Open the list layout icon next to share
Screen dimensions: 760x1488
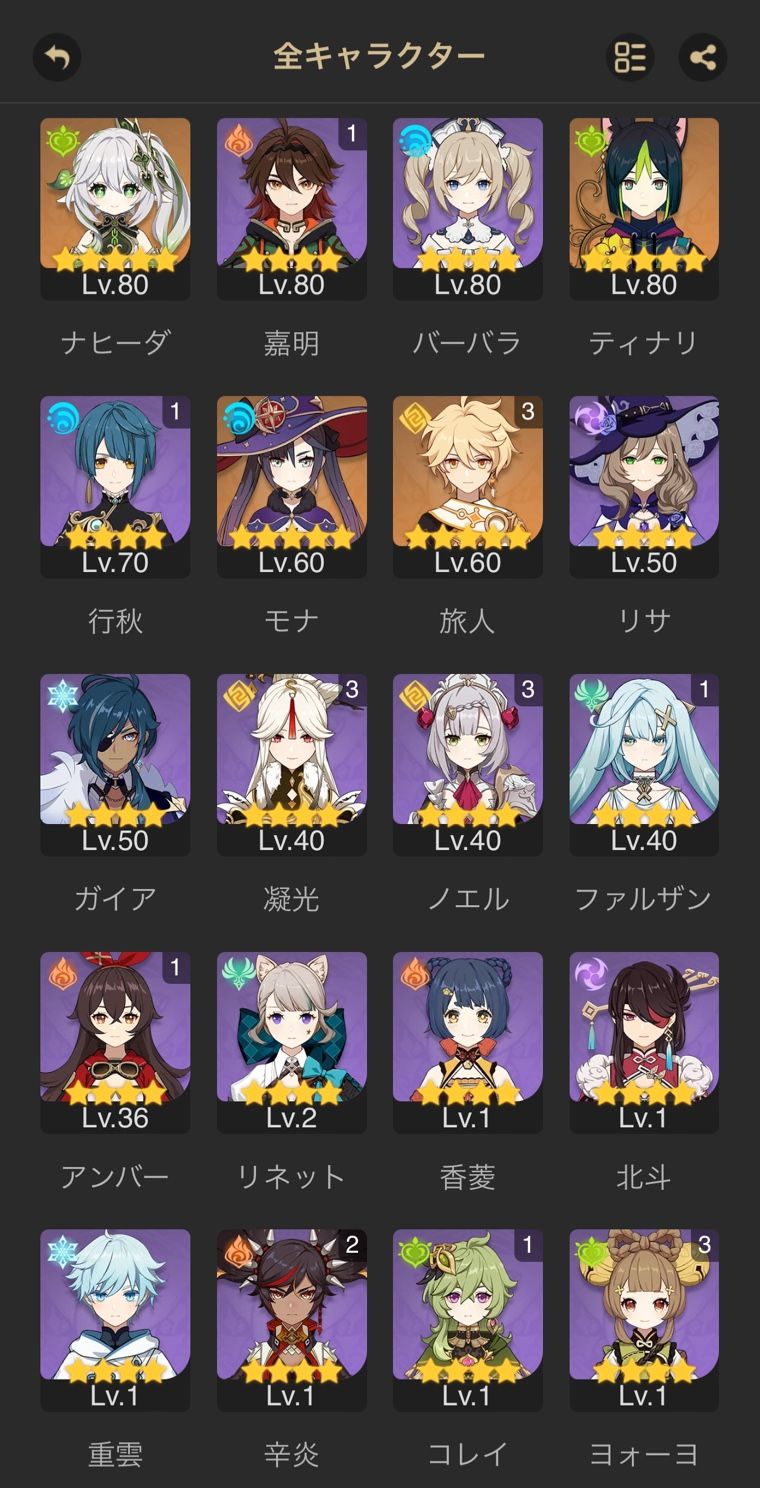(x=629, y=57)
